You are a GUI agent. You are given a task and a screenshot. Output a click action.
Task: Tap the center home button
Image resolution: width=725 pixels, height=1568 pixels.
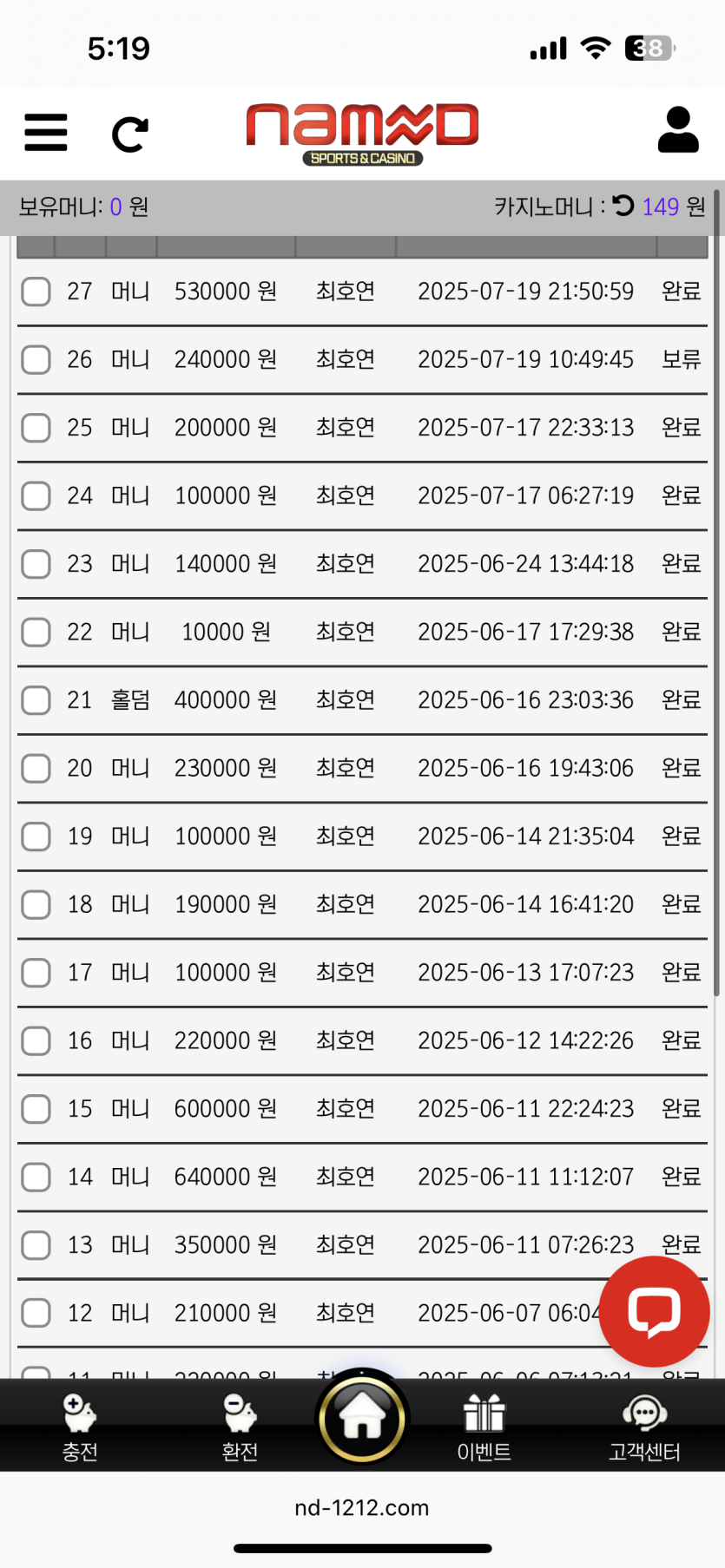[x=362, y=1420]
